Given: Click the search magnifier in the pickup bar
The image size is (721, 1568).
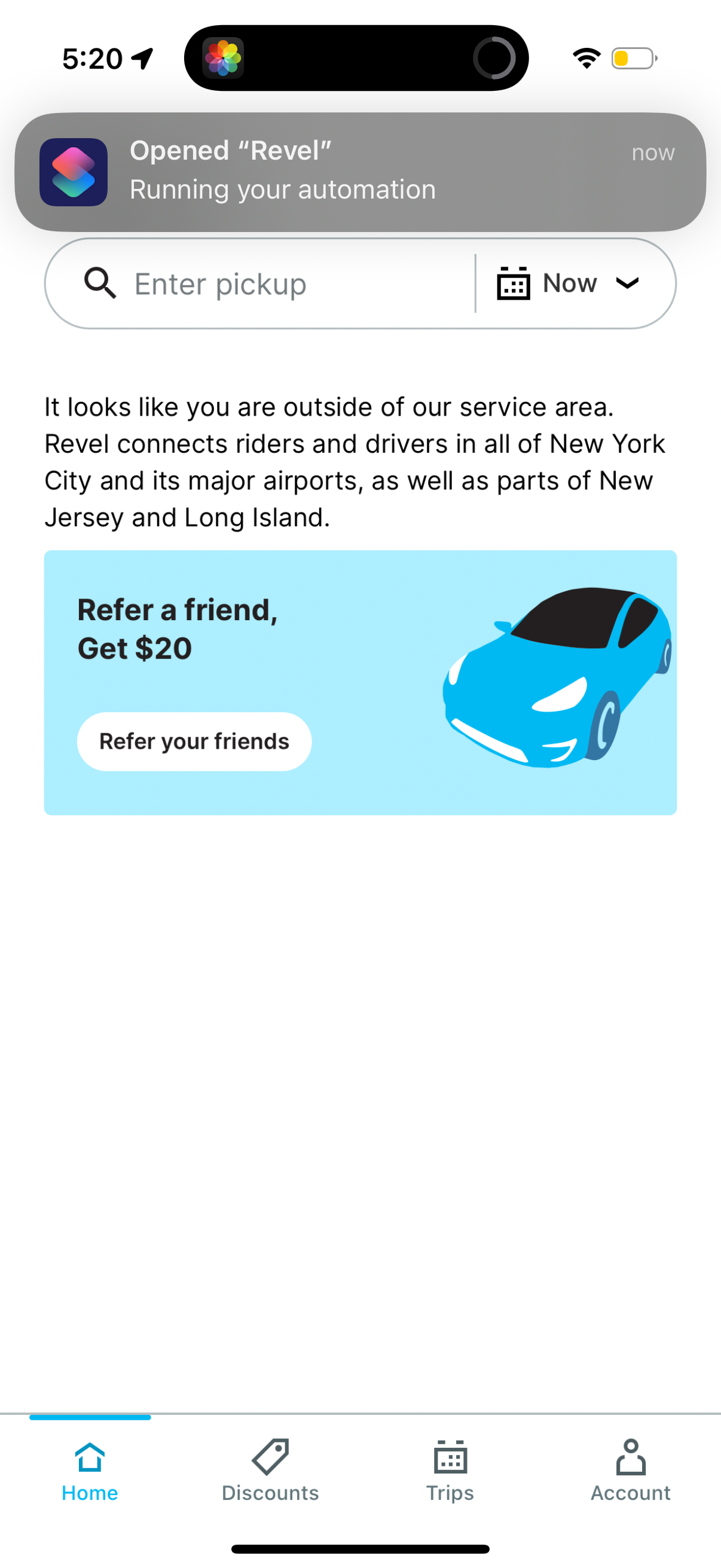Looking at the screenshot, I should (x=100, y=283).
